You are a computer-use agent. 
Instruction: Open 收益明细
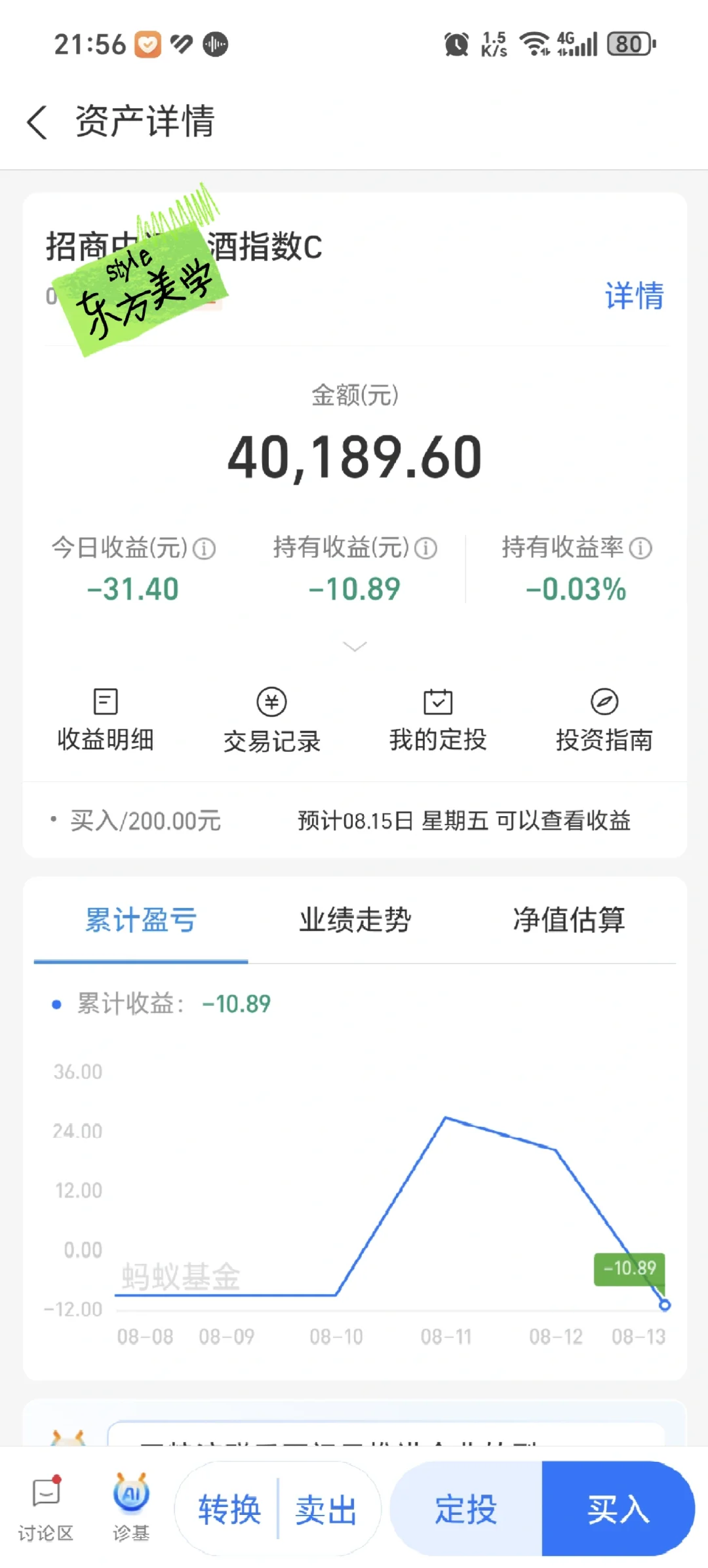106,719
